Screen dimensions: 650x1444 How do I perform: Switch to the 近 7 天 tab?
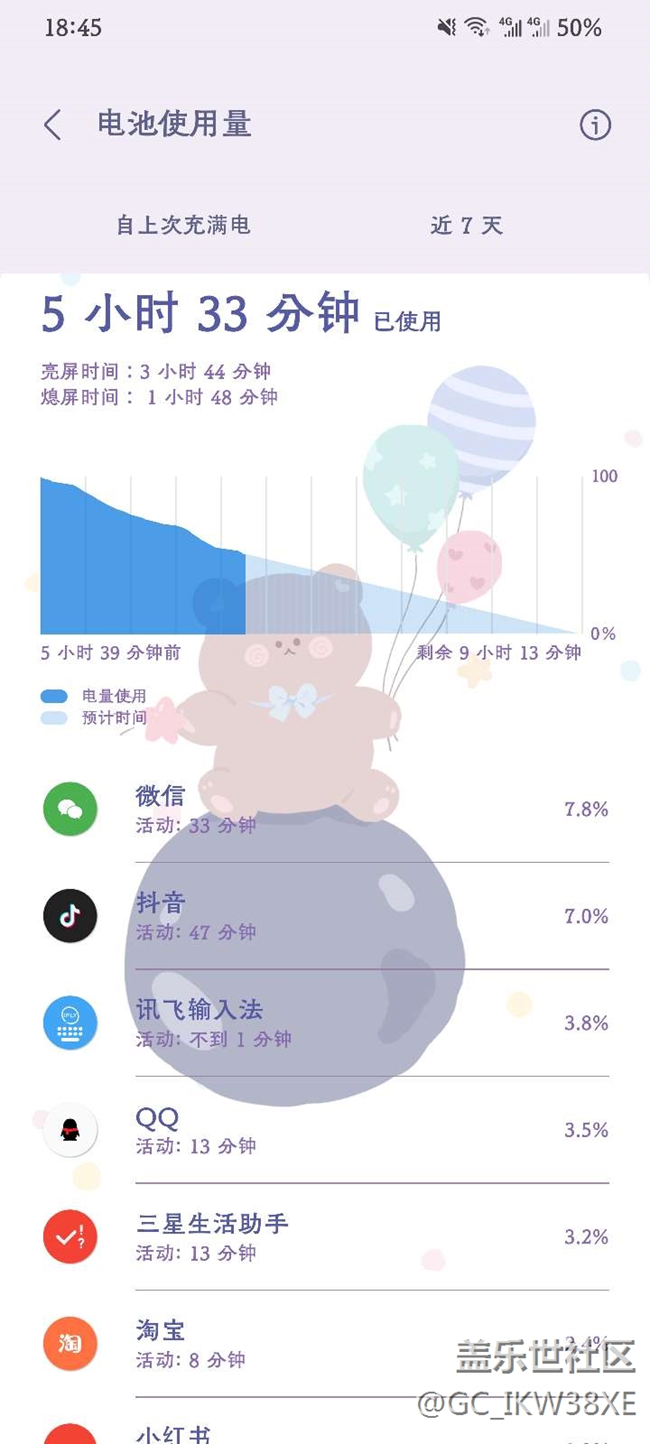[x=466, y=226]
